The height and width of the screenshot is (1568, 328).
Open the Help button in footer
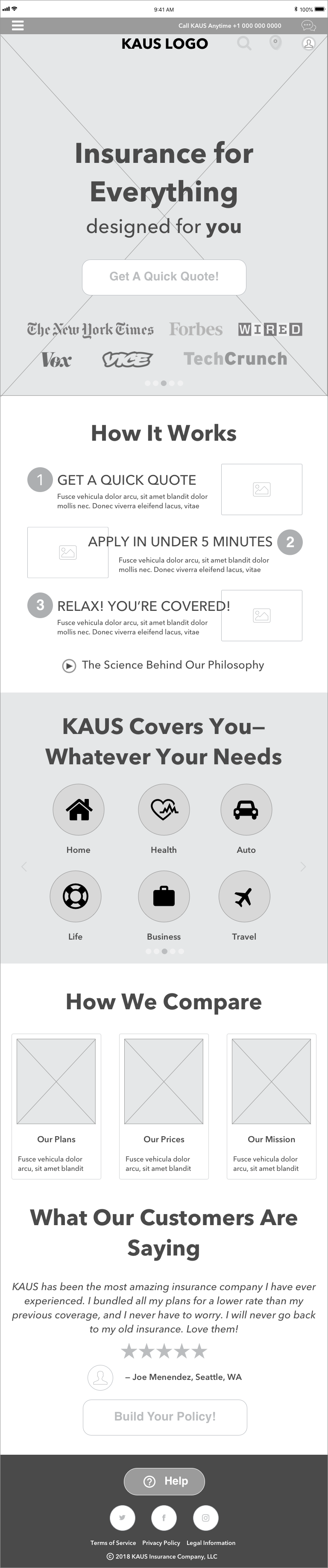point(164,1480)
